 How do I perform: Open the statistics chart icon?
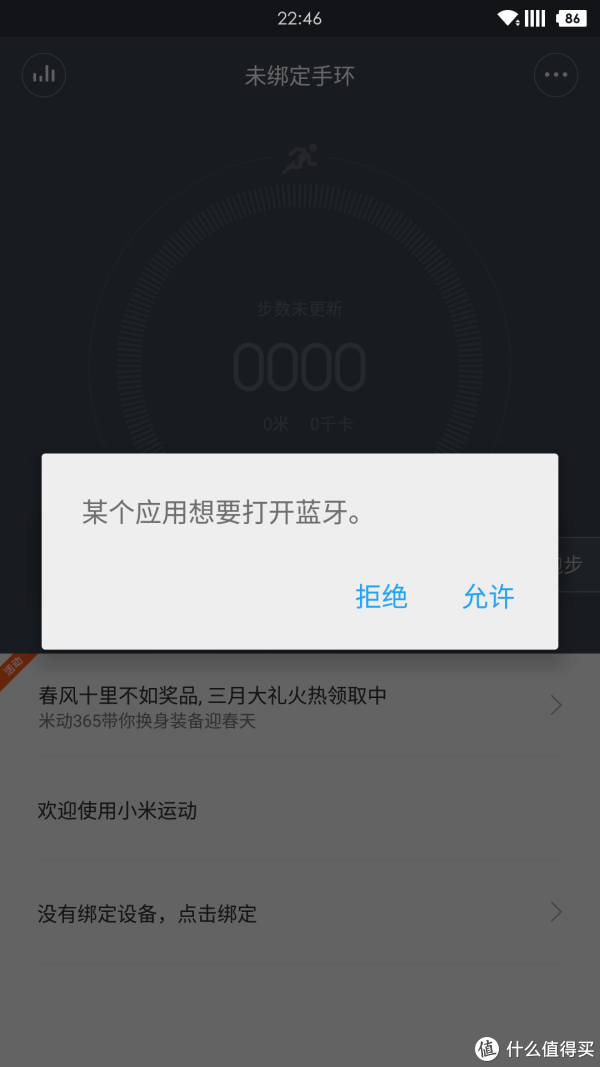pos(44,75)
